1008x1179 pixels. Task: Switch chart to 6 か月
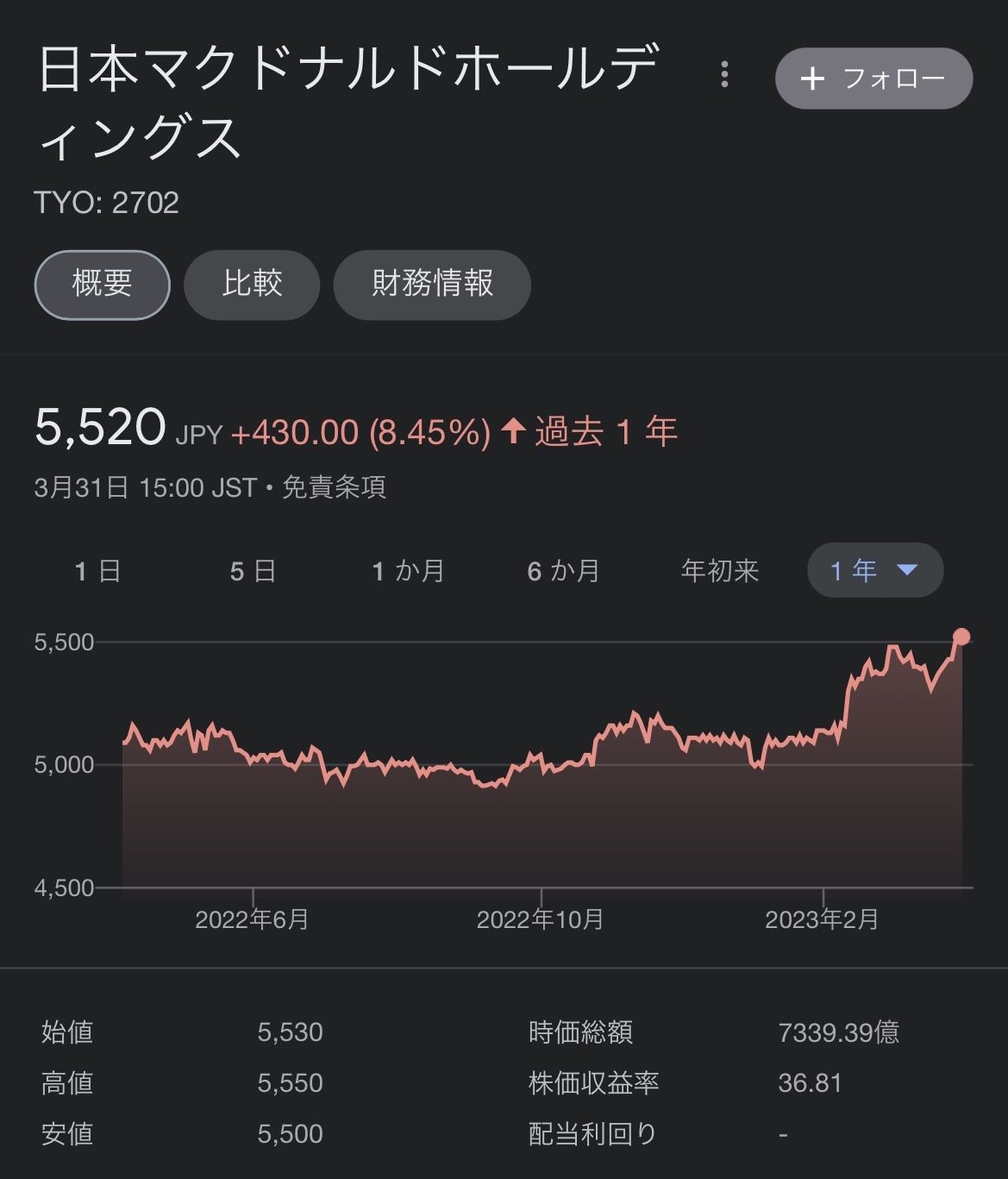click(563, 571)
